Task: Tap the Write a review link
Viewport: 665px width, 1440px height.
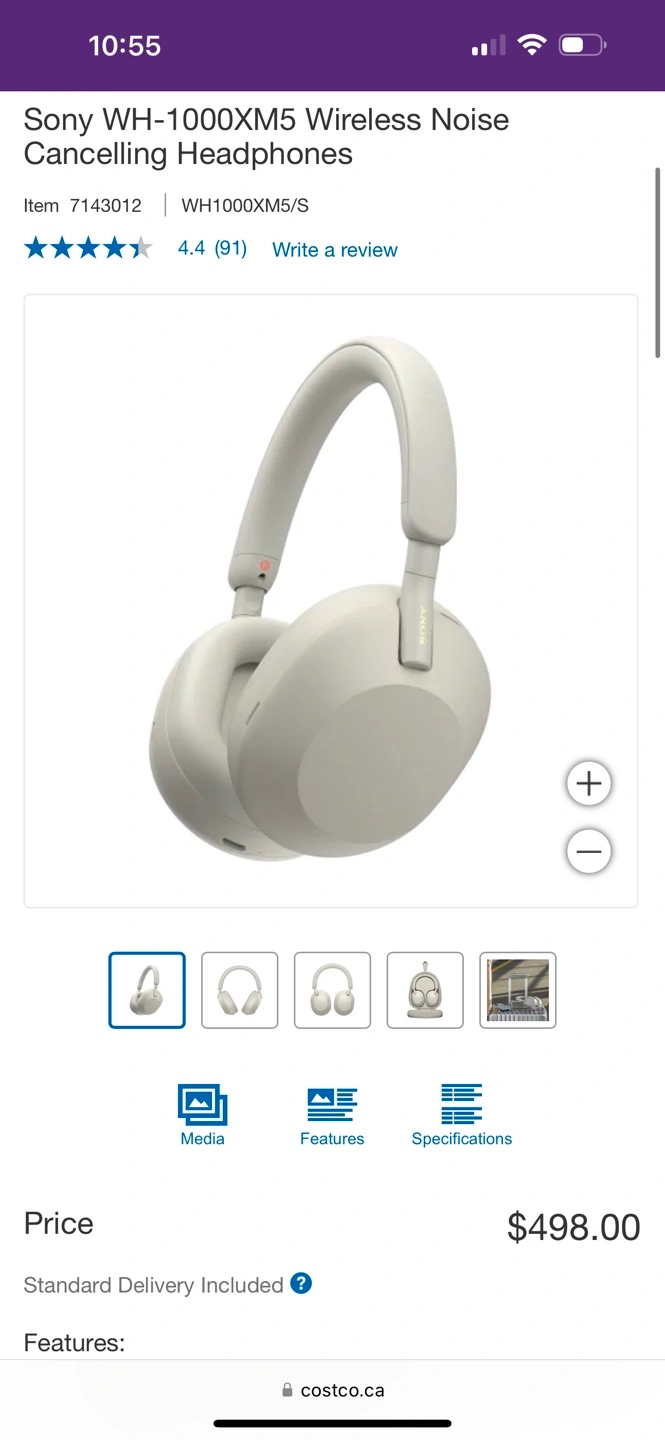Action: (334, 250)
